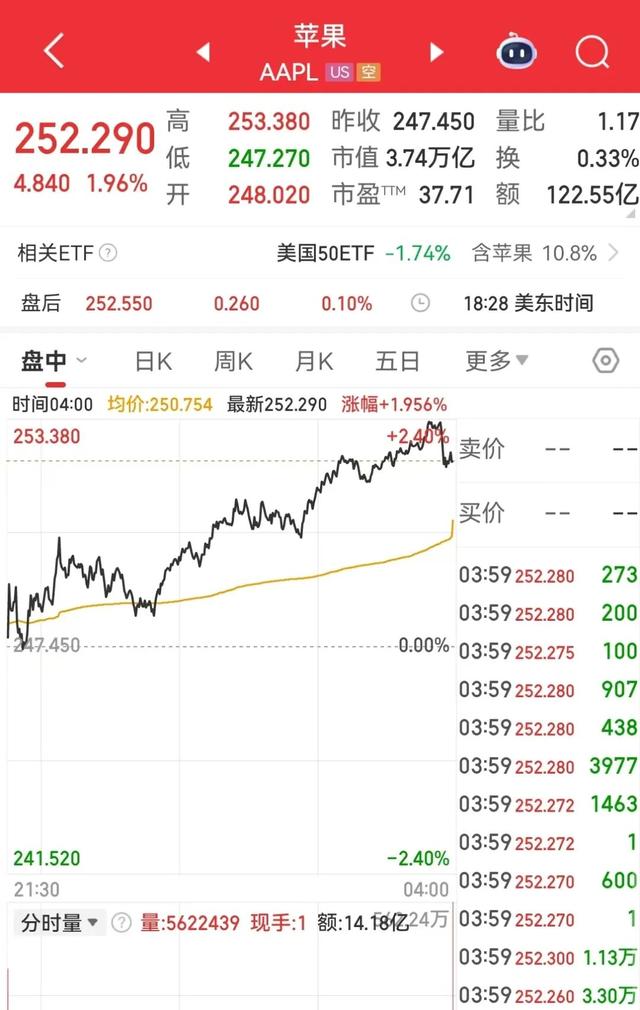Image resolution: width=640 pixels, height=1010 pixels.
Task: Expand the 更多 chart options
Action: point(497,362)
